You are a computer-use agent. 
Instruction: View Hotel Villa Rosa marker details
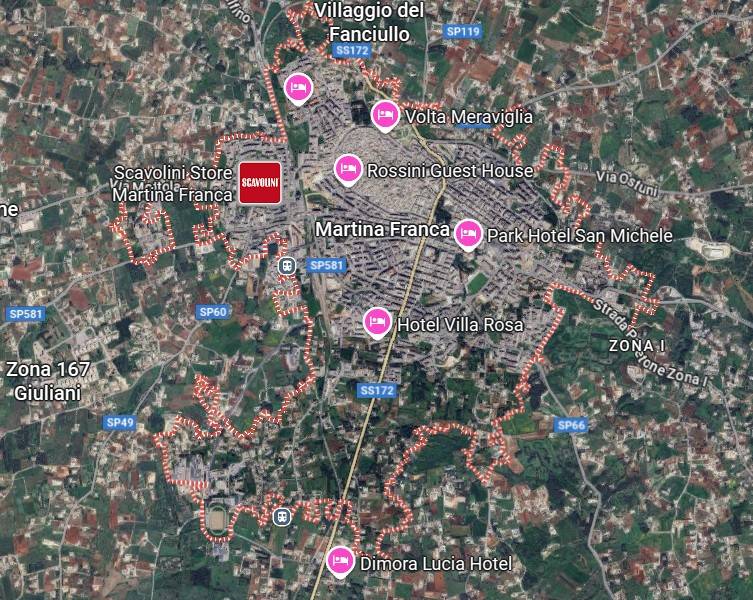376,322
